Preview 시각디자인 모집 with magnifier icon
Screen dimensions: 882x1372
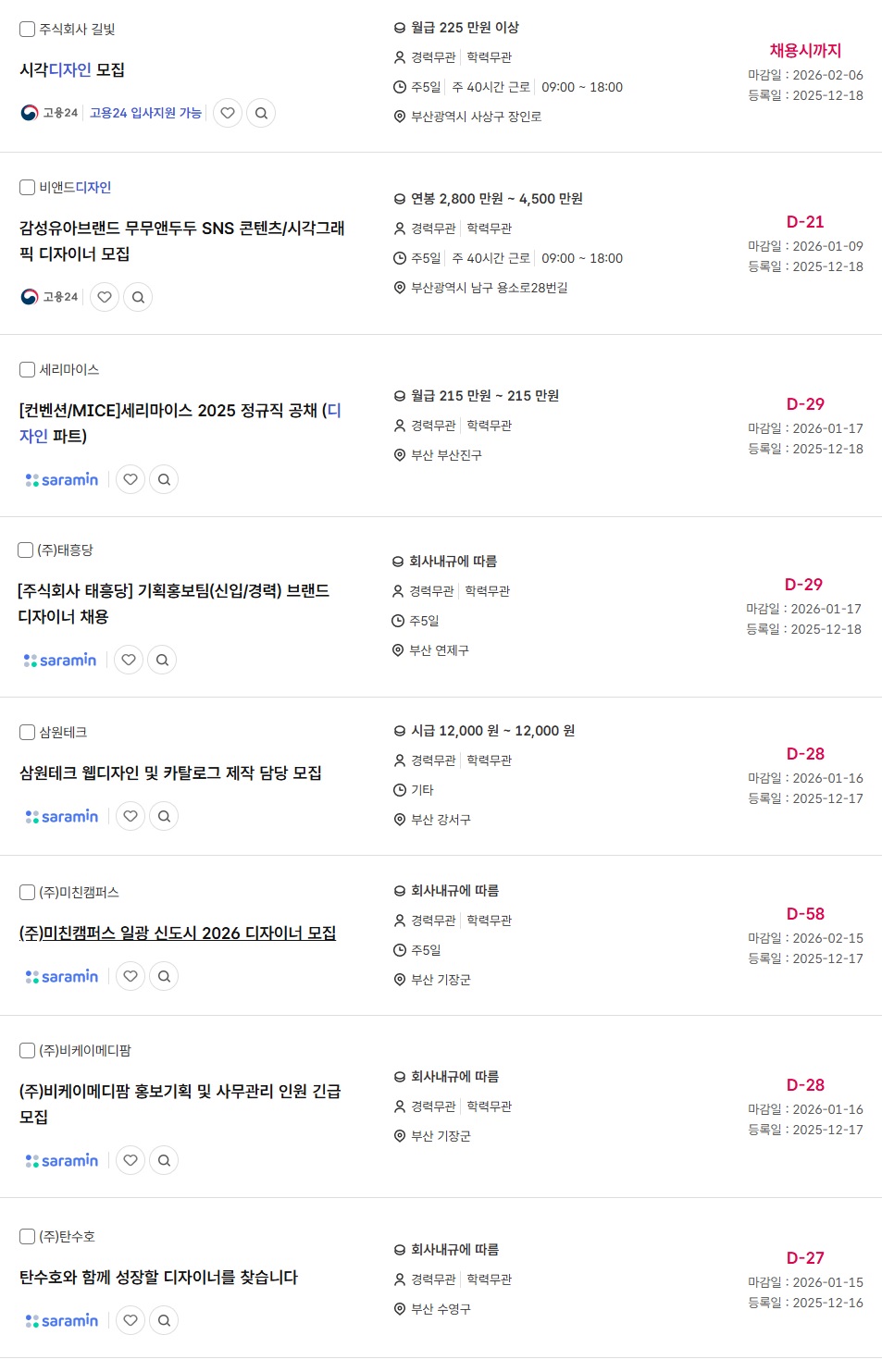(261, 113)
